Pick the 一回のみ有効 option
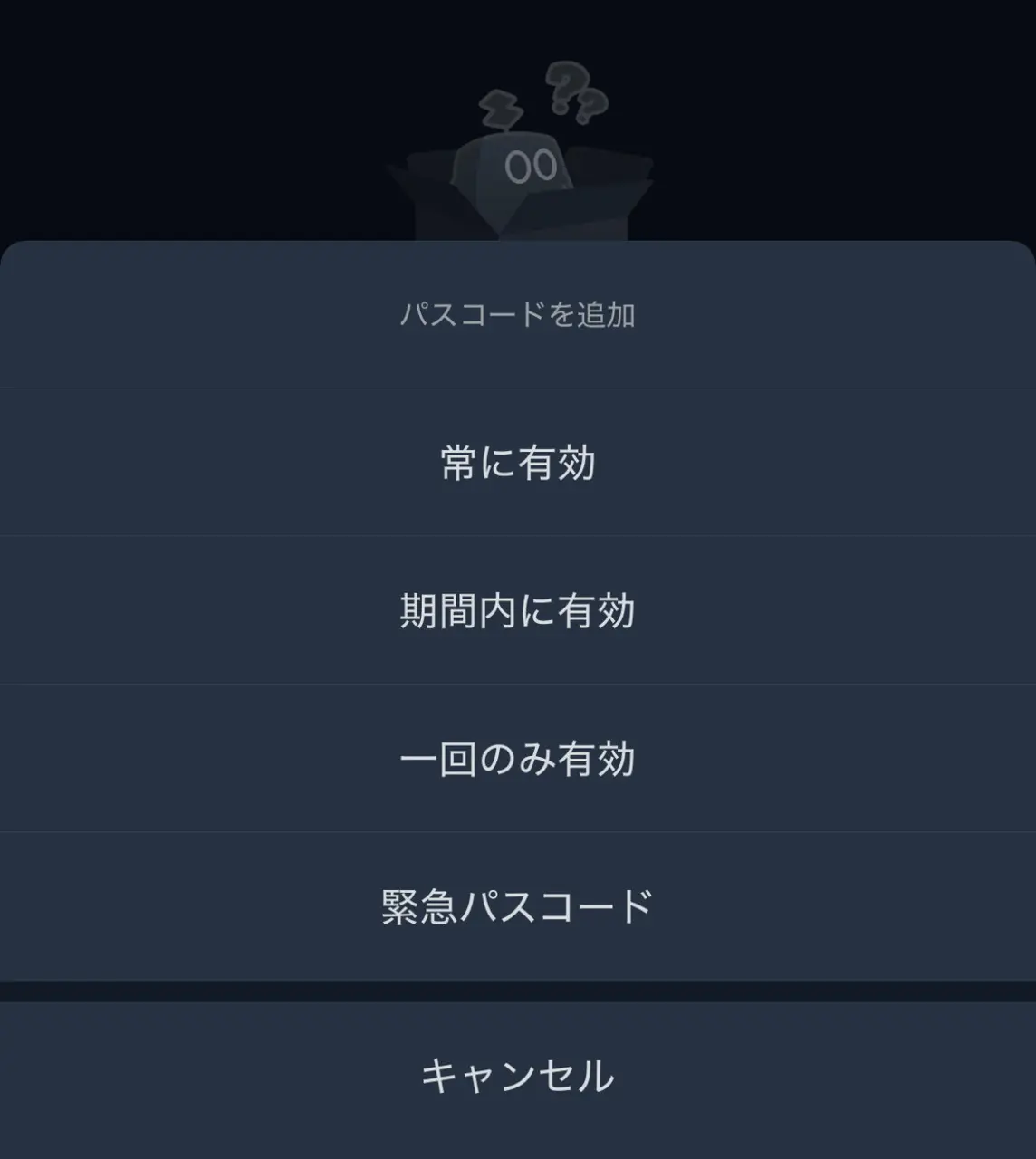This screenshot has height=1159, width=1036. click(x=517, y=759)
